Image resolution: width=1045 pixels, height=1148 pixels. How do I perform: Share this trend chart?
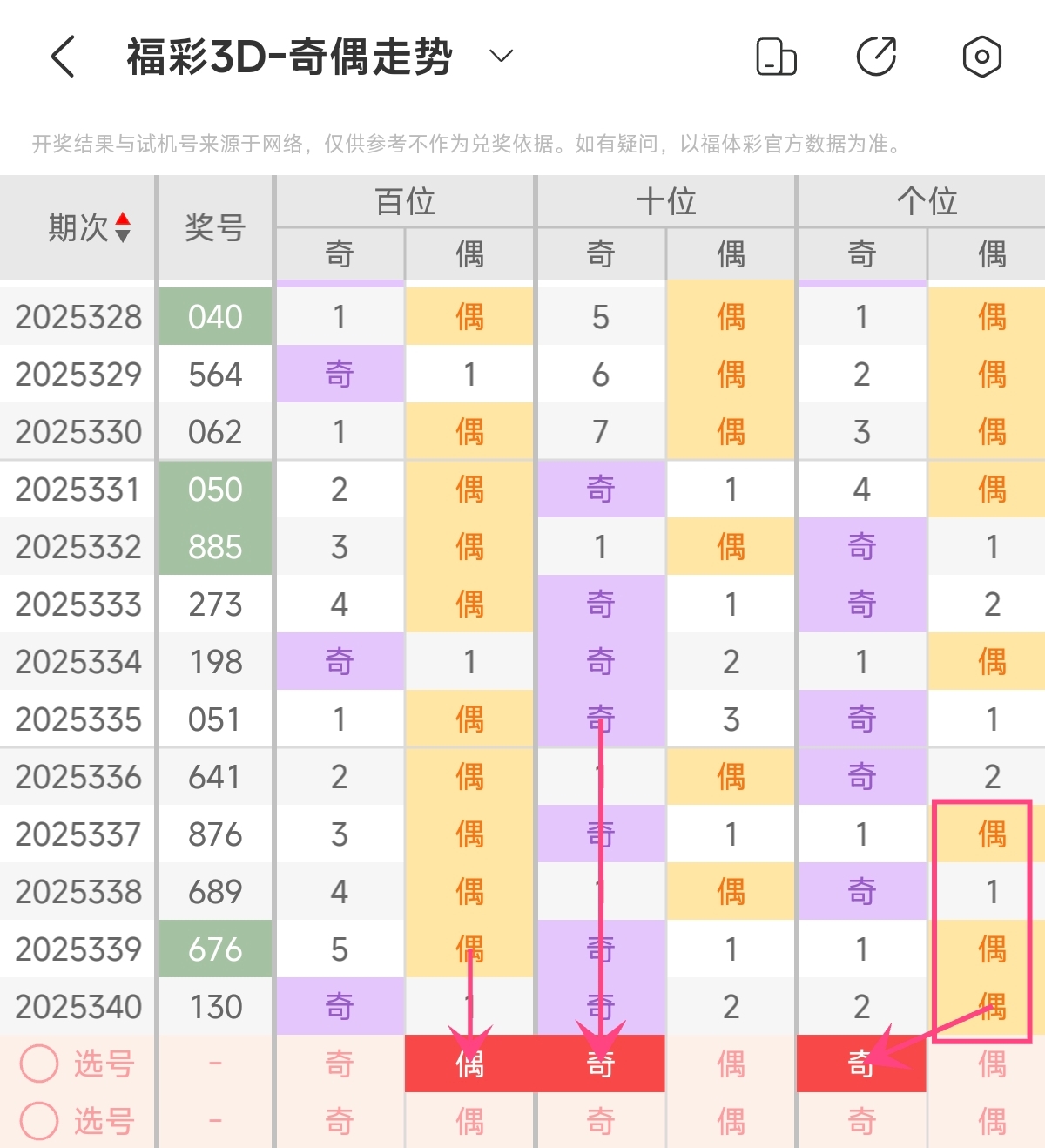pos(877,57)
